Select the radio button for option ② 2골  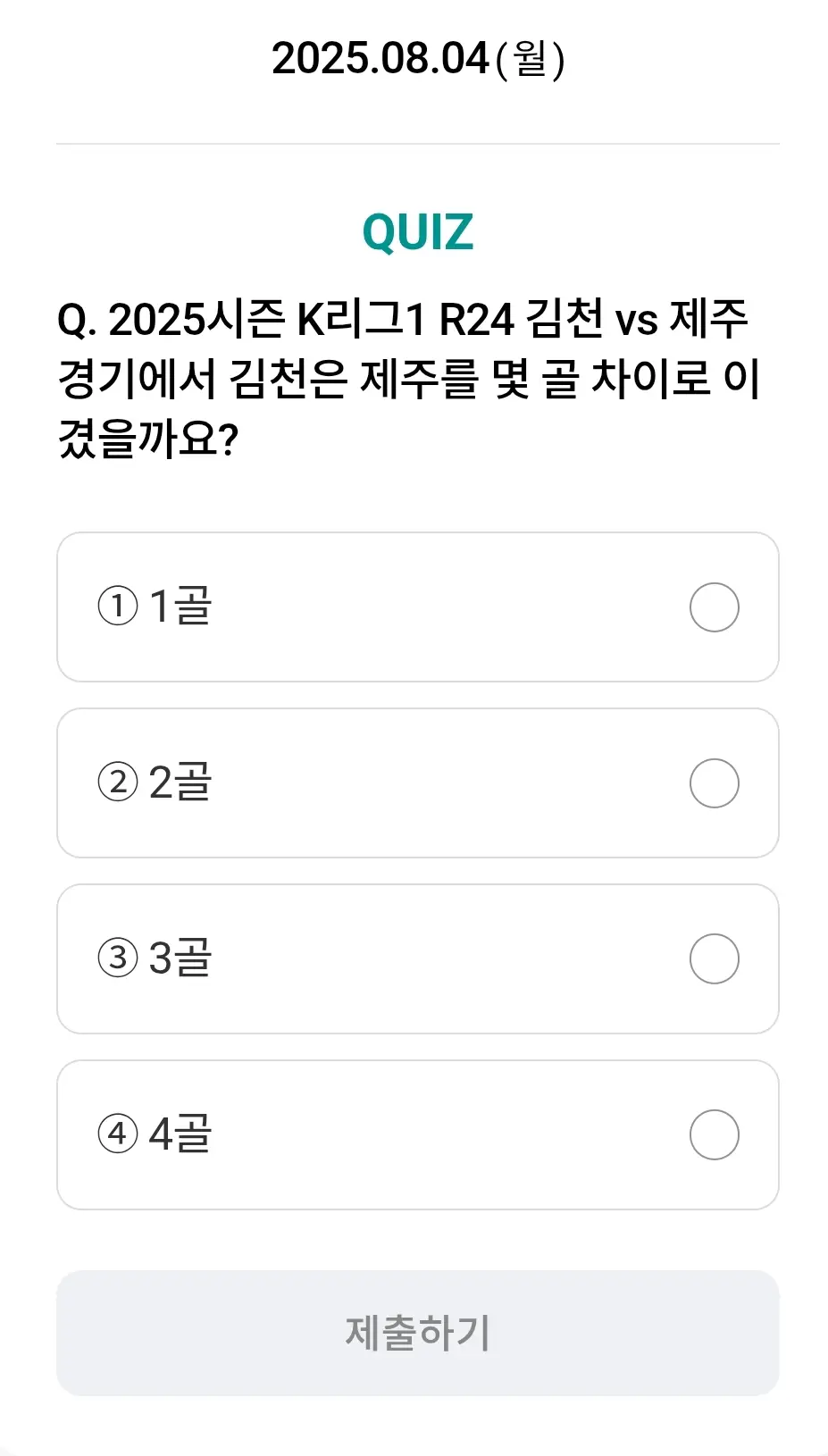pyautogui.click(x=714, y=782)
